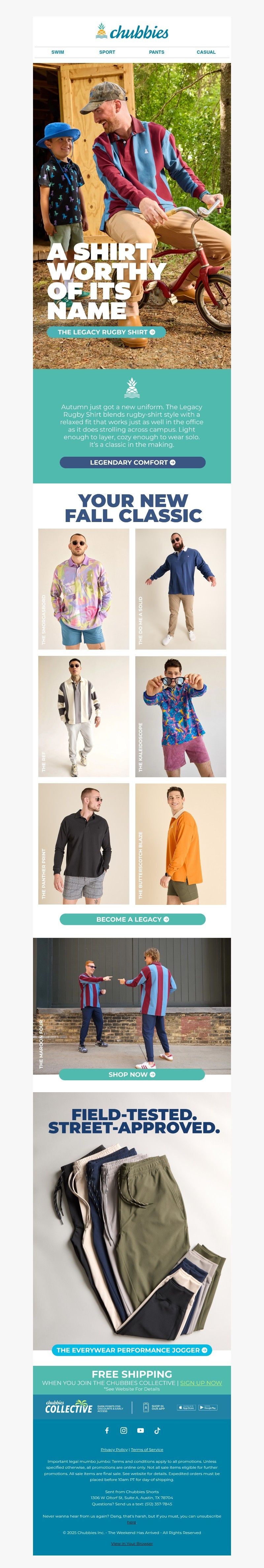Tap the Legendary Comfort button
Screen dimensions: 264x1568
[x=132, y=463]
